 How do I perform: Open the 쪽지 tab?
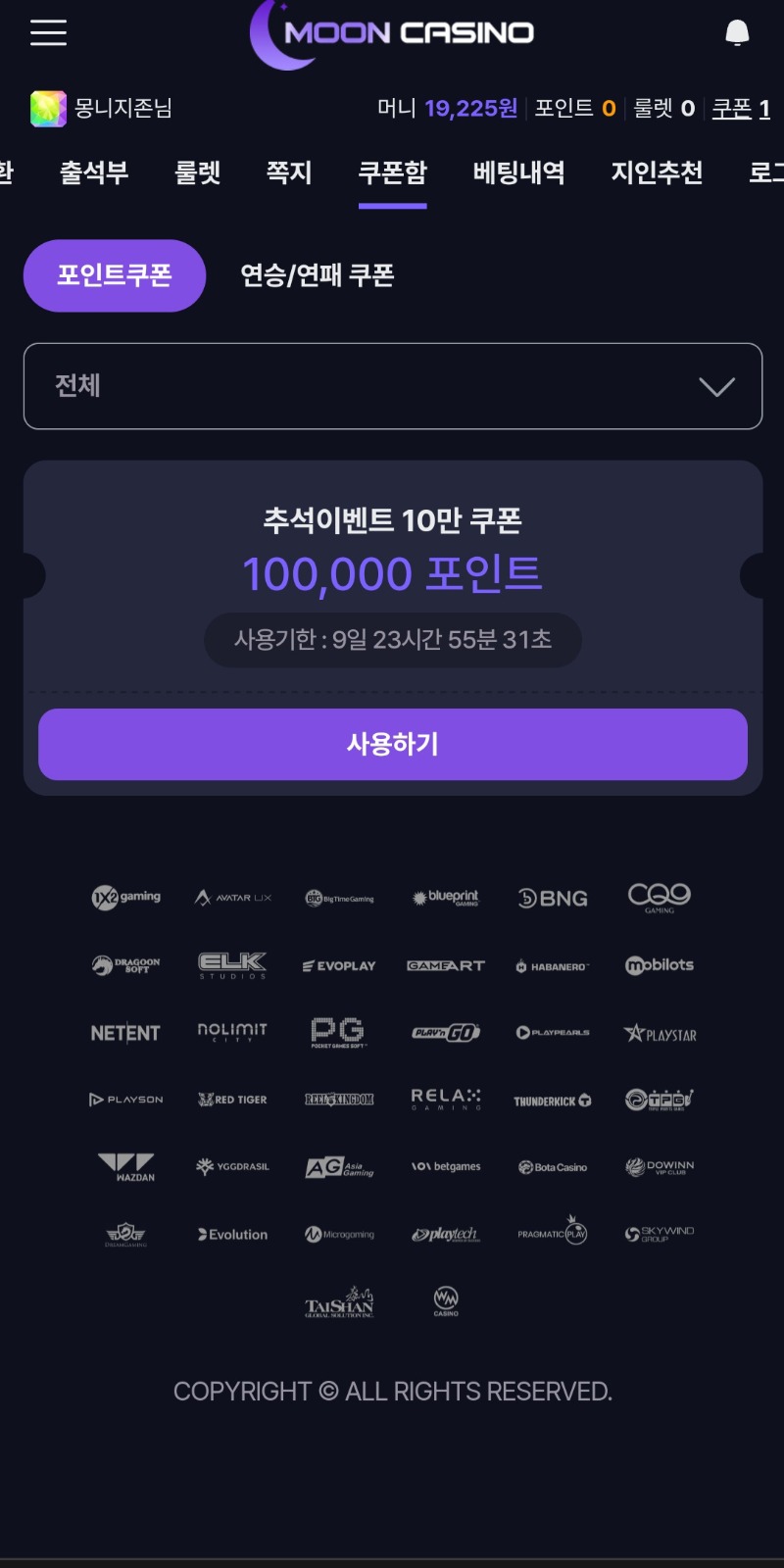click(289, 173)
